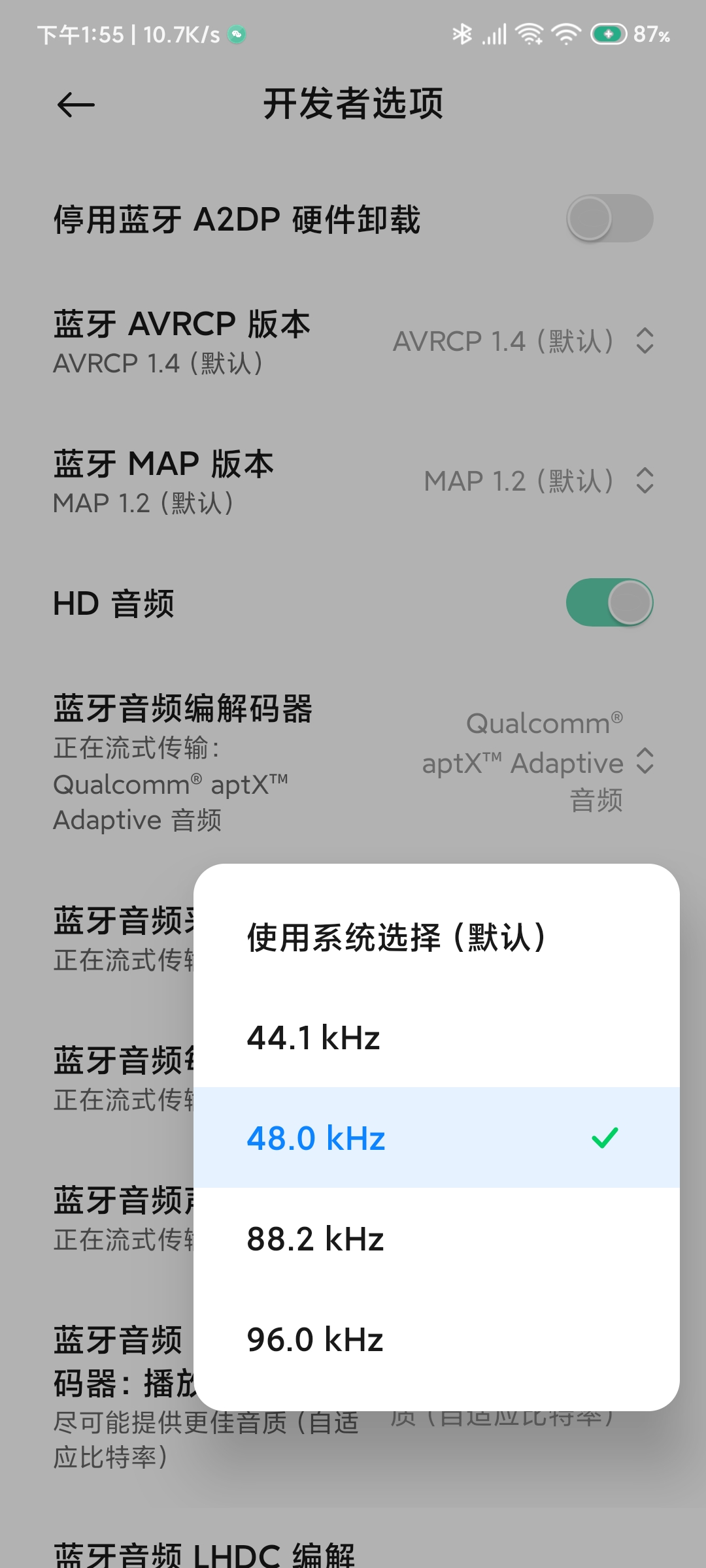Select the checked 48.0 kHz option
This screenshot has width=706, height=1568.
point(436,1138)
